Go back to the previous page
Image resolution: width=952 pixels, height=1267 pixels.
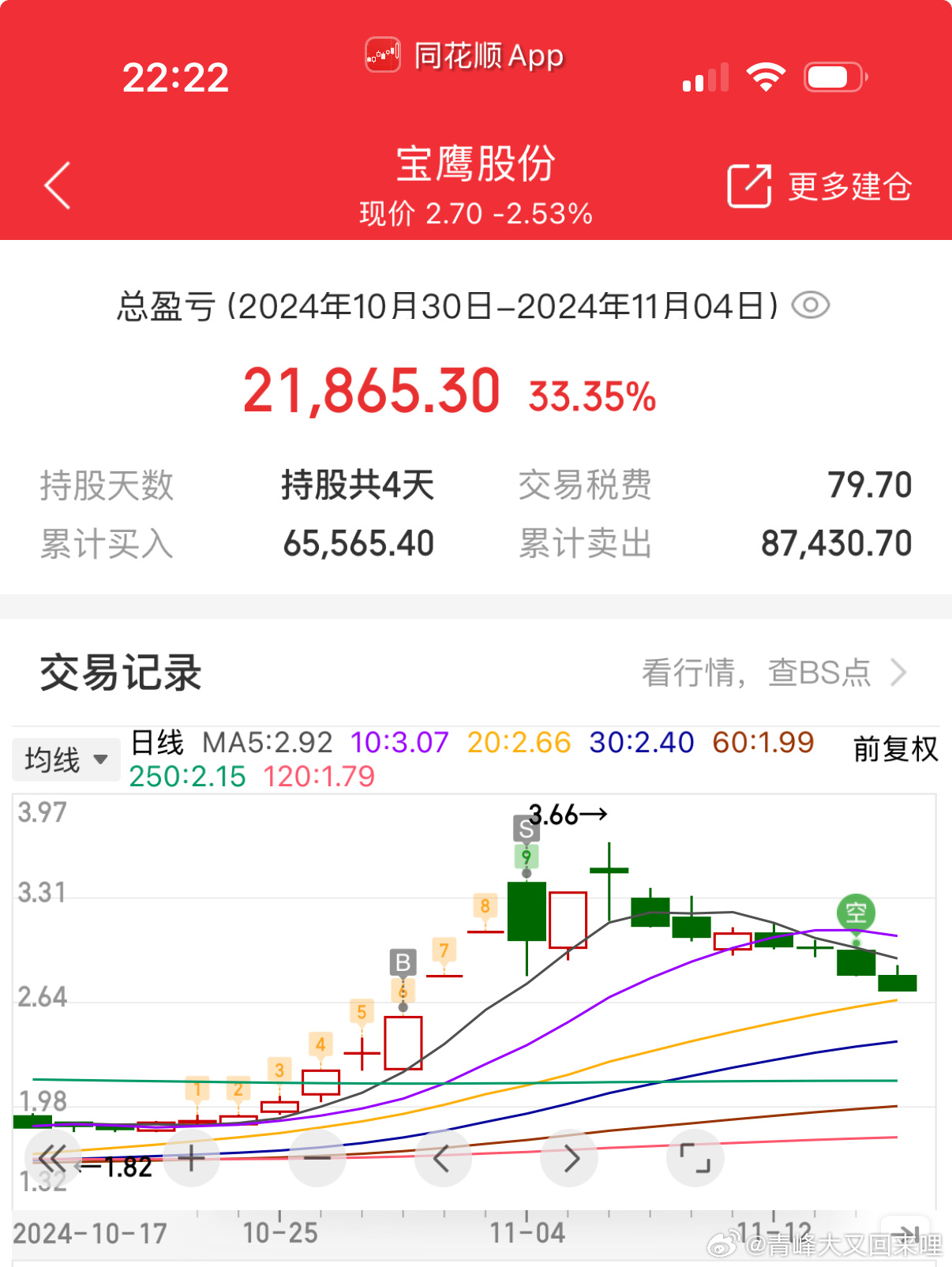pyautogui.click(x=58, y=186)
